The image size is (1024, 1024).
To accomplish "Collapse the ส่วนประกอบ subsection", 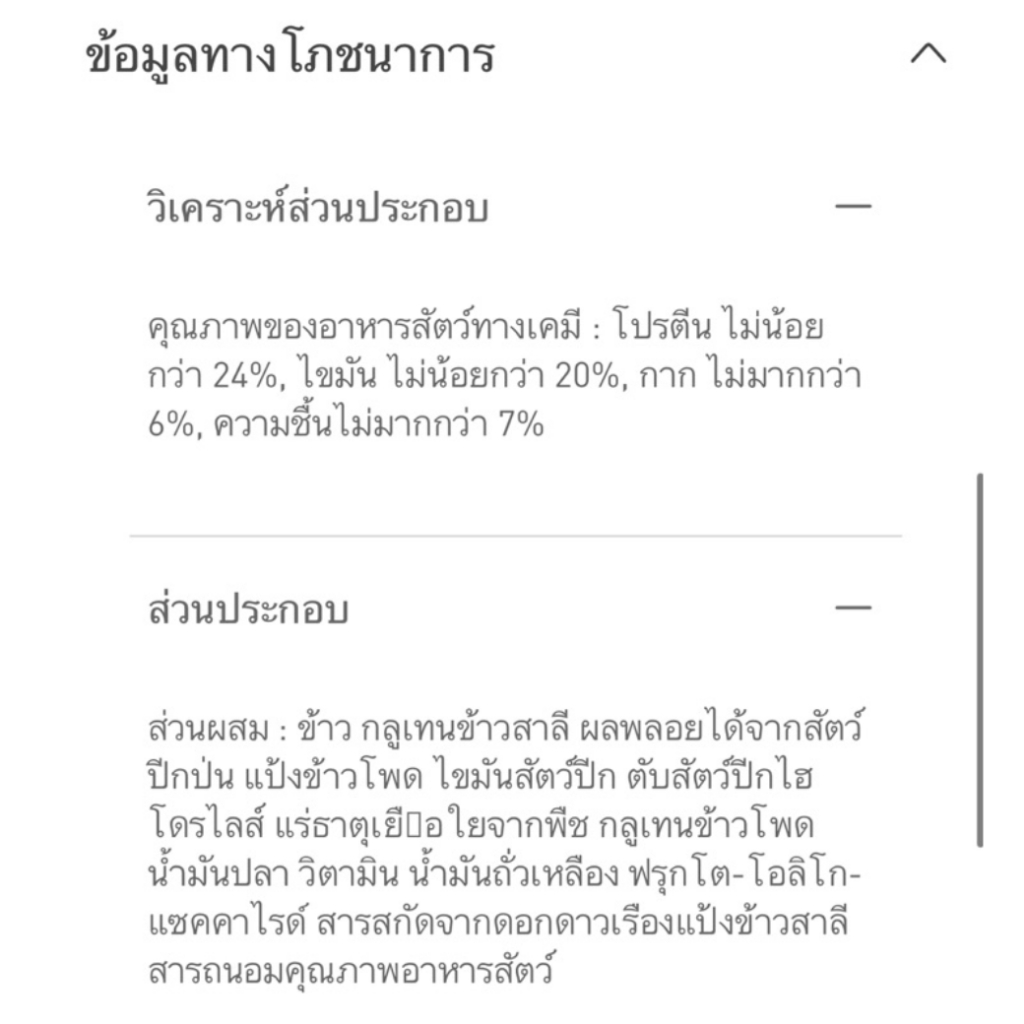I will pyautogui.click(x=853, y=607).
